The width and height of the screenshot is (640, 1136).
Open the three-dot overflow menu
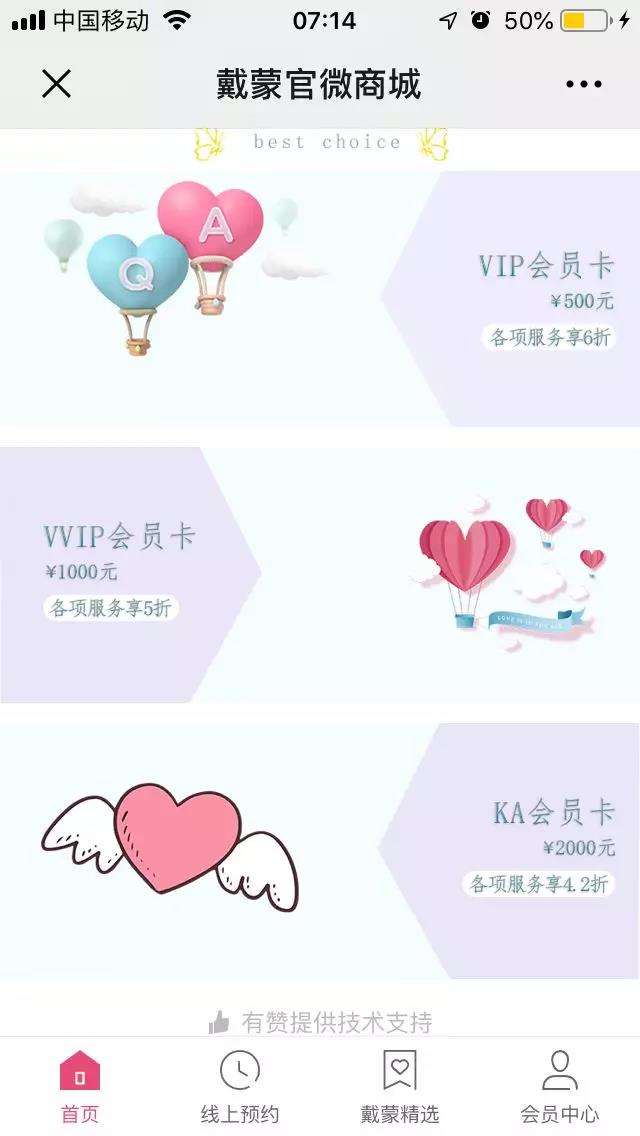click(x=583, y=84)
